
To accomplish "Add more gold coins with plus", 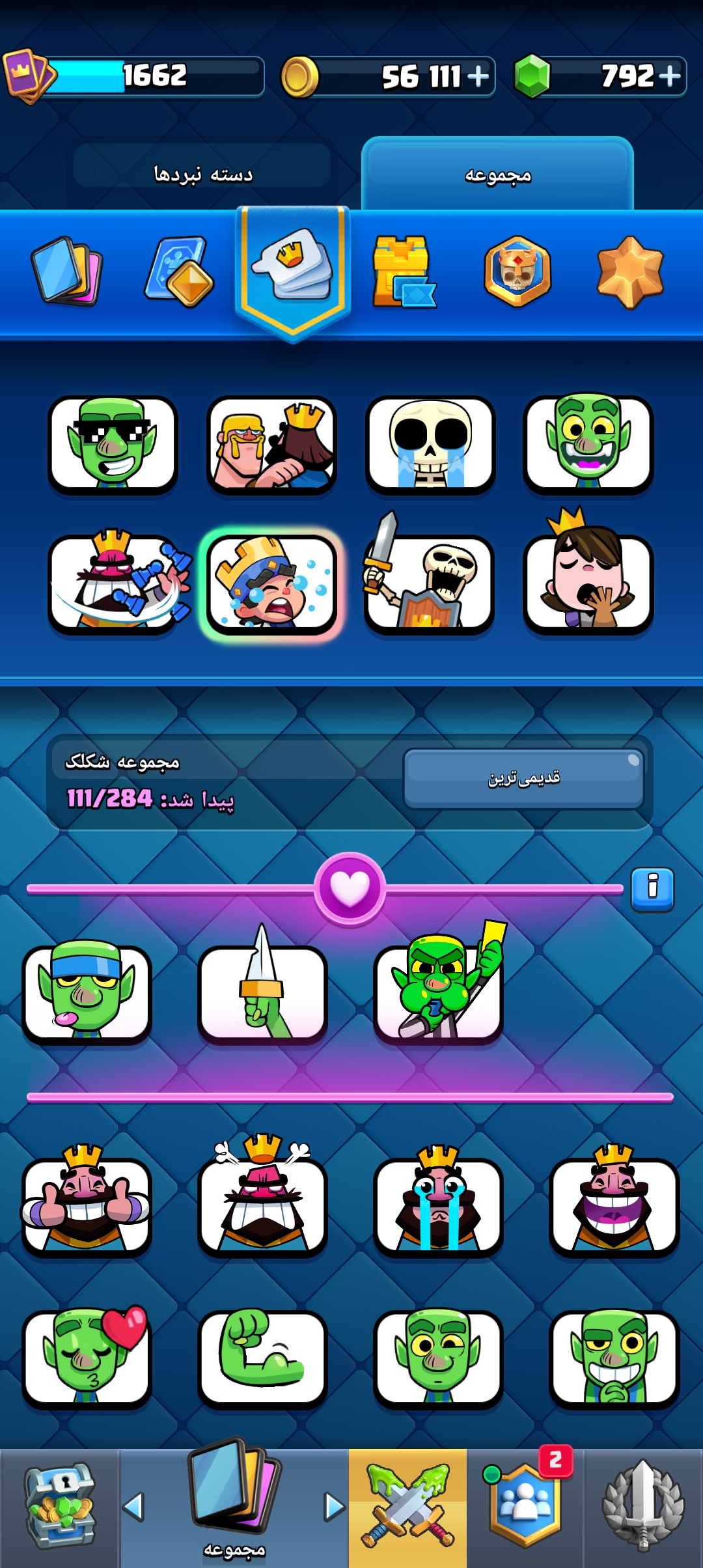I will 478,76.
